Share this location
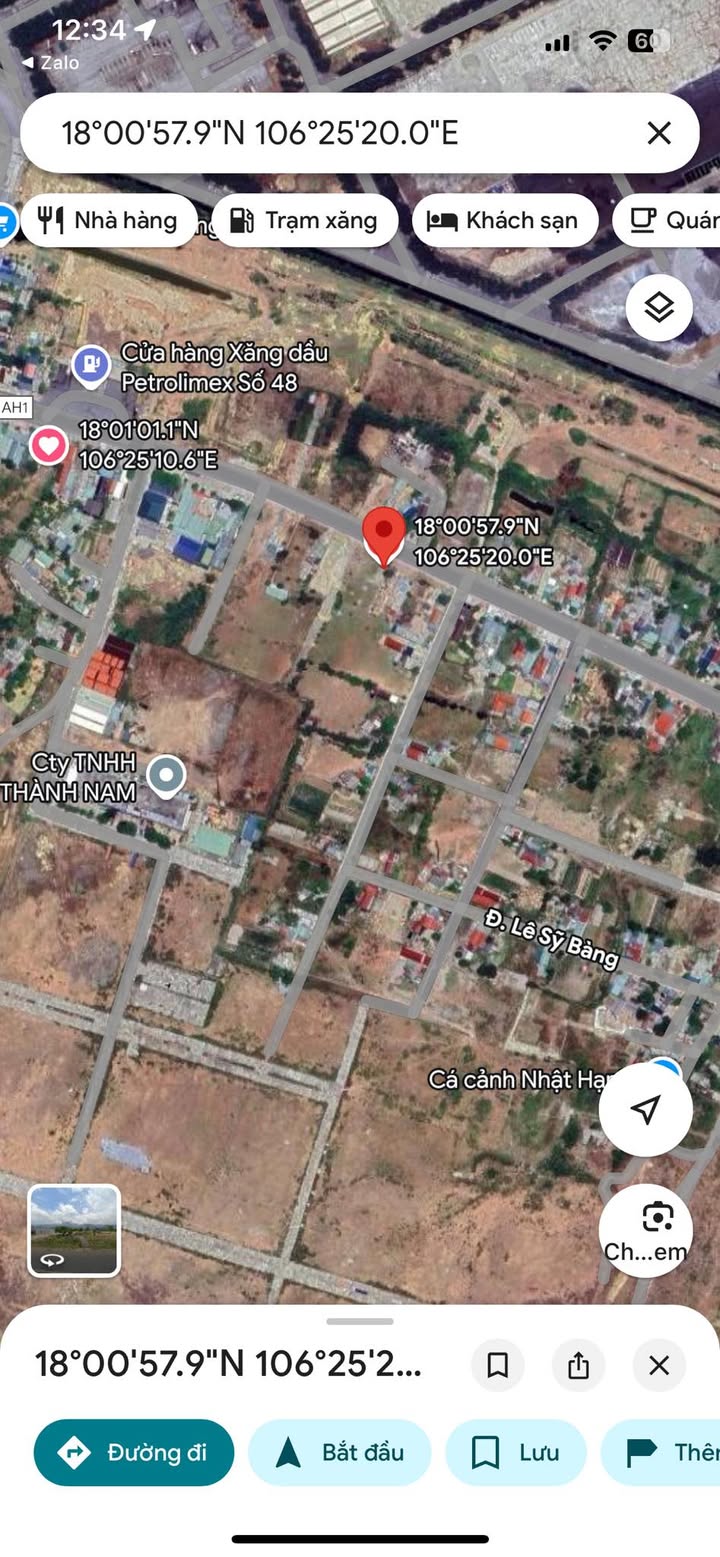The image size is (720, 1557). coord(578,1365)
